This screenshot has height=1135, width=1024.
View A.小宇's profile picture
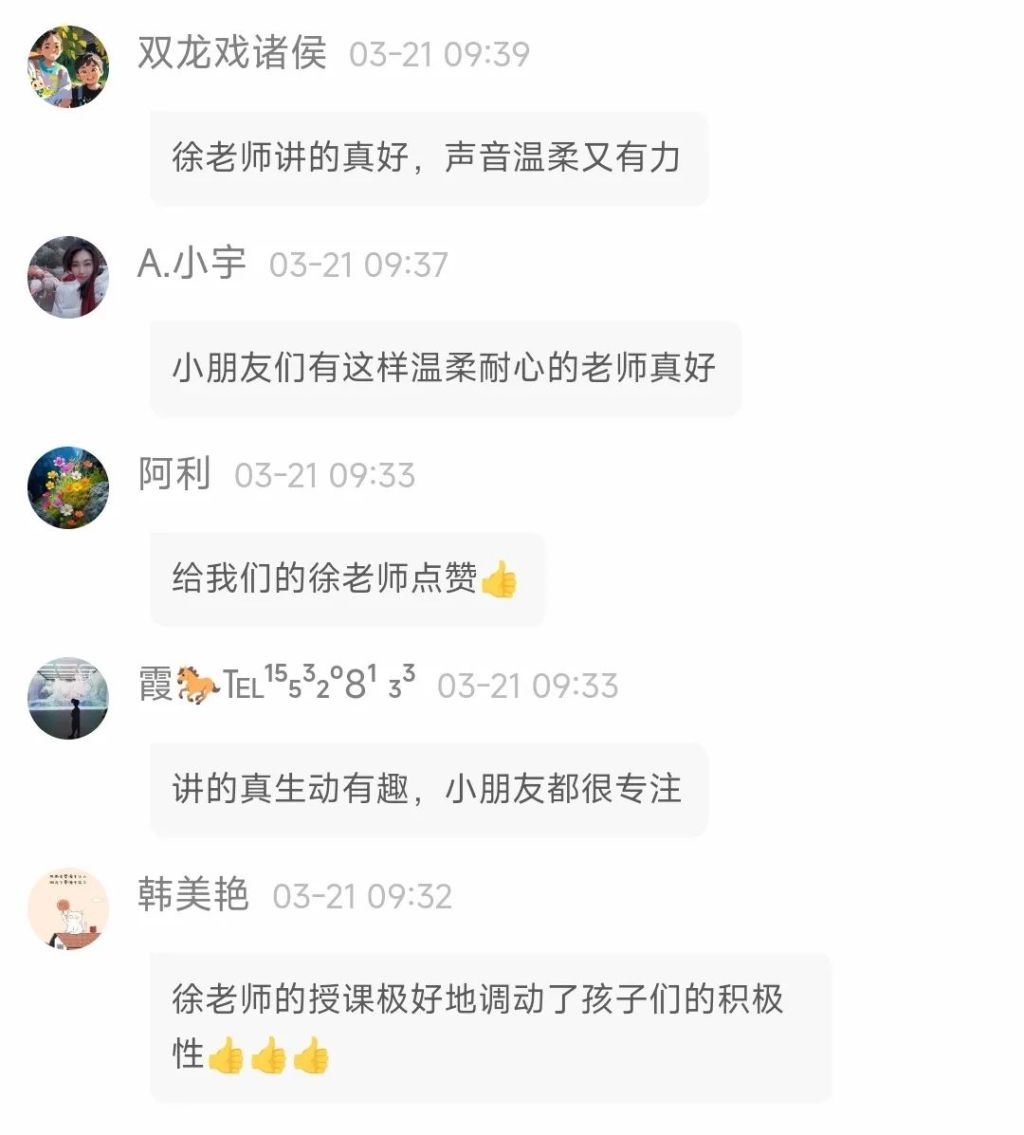[68, 277]
